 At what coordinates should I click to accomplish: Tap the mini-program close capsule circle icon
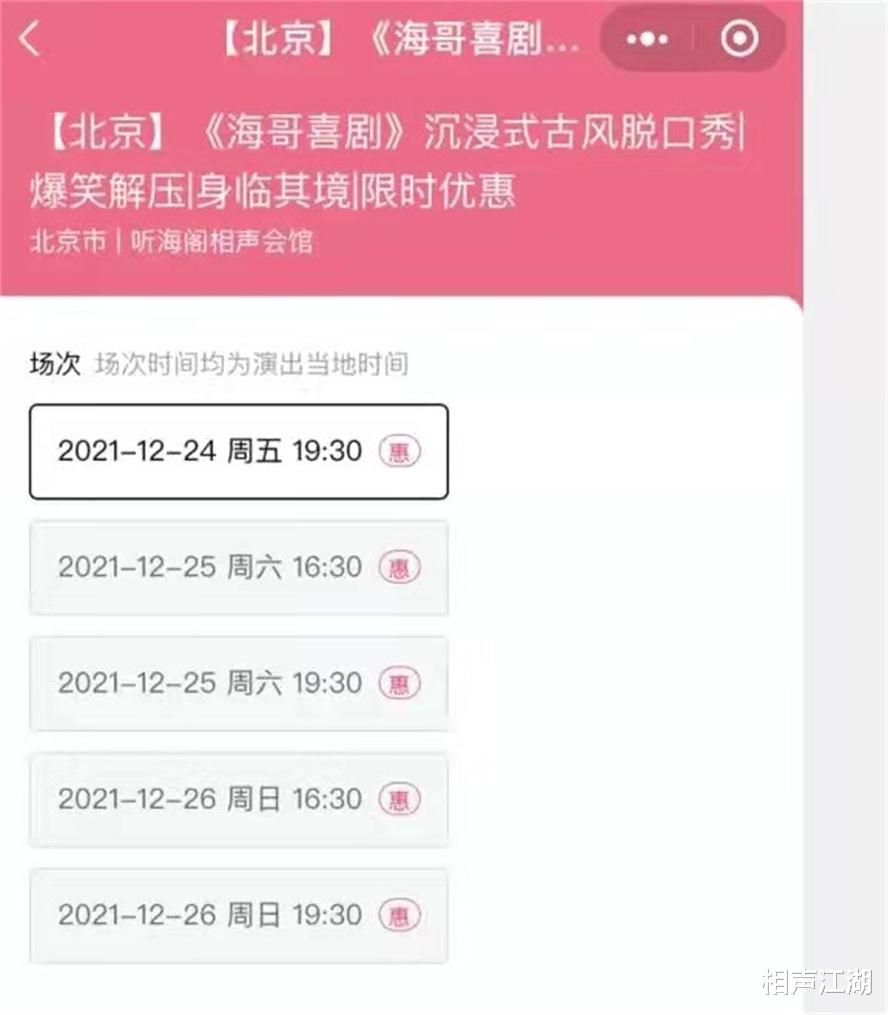click(x=740, y=38)
